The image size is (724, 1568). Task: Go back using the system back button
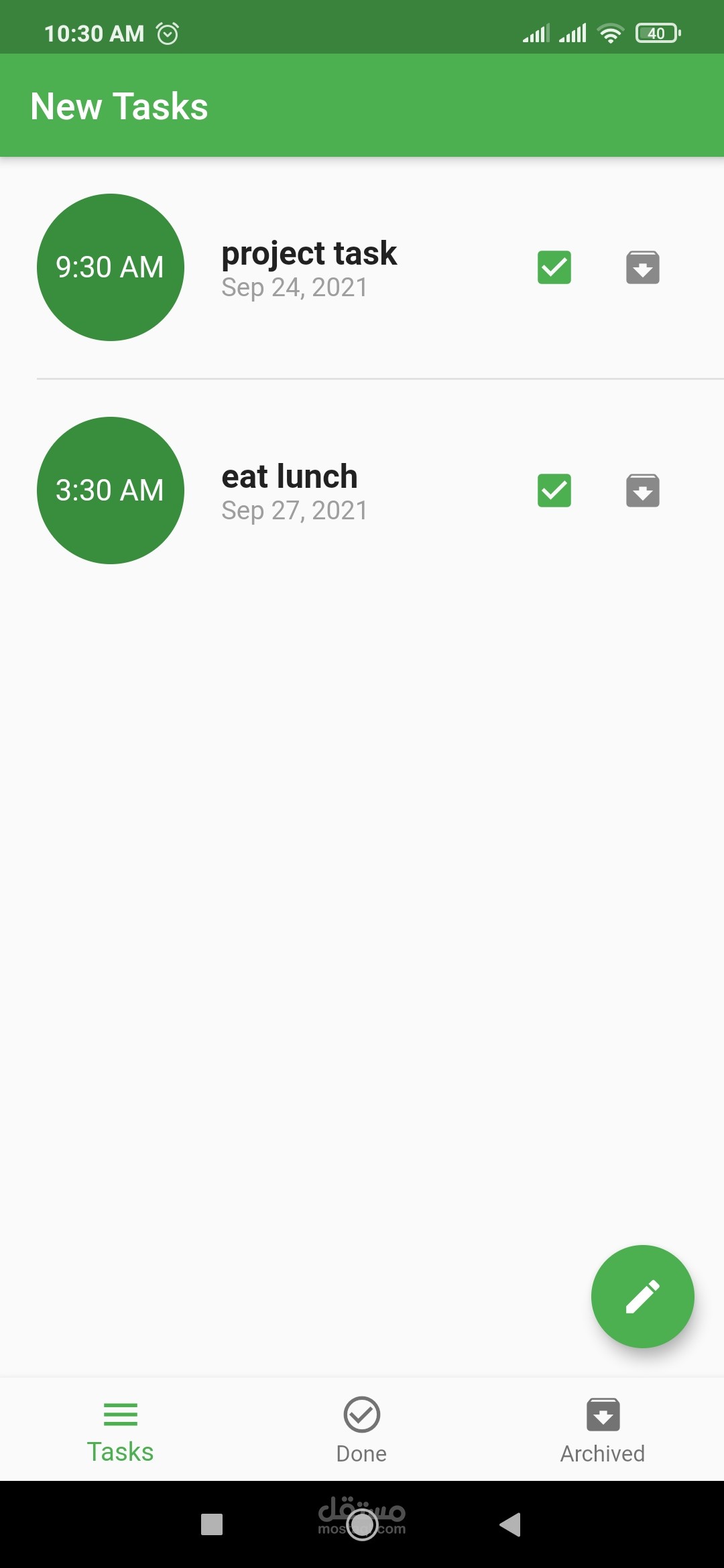click(x=511, y=1524)
